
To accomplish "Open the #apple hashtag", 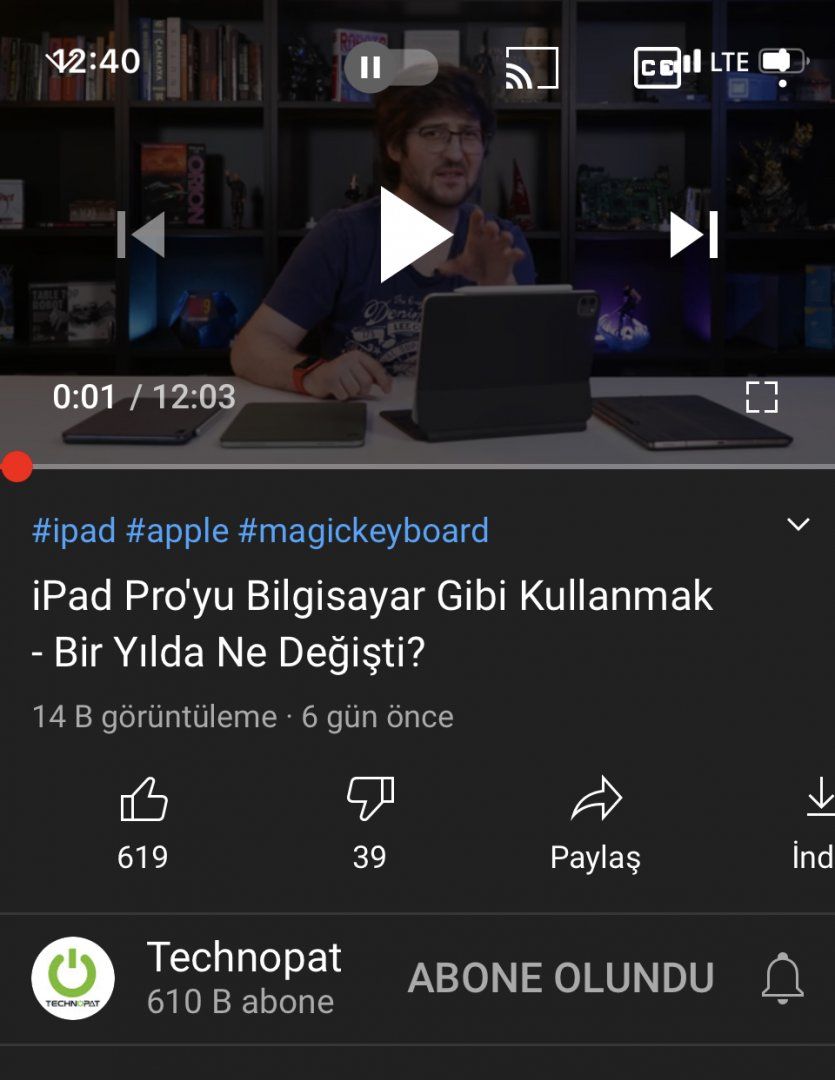I will click(177, 530).
